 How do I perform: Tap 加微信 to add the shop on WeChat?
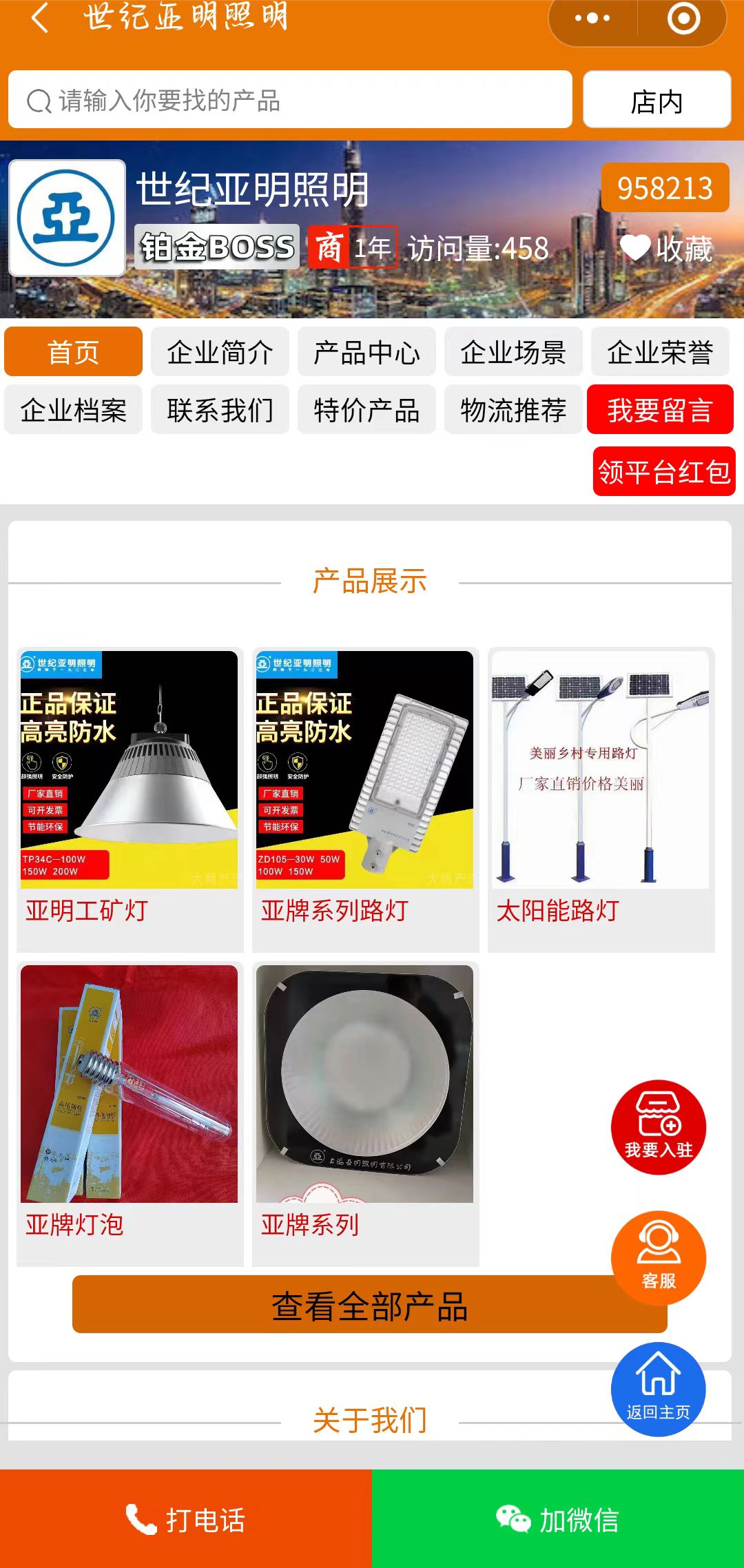coord(558,1519)
